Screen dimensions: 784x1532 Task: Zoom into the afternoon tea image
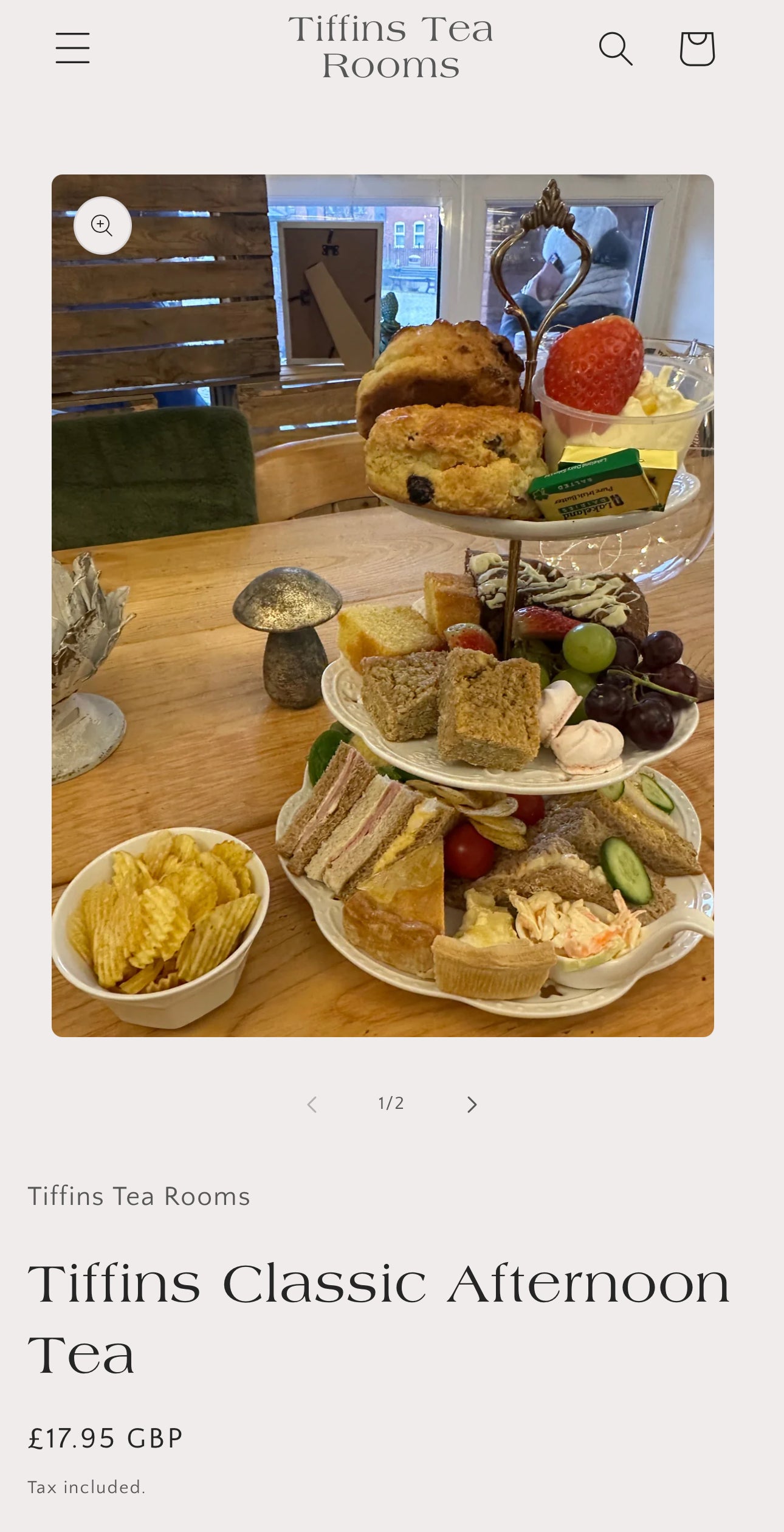[x=102, y=226]
